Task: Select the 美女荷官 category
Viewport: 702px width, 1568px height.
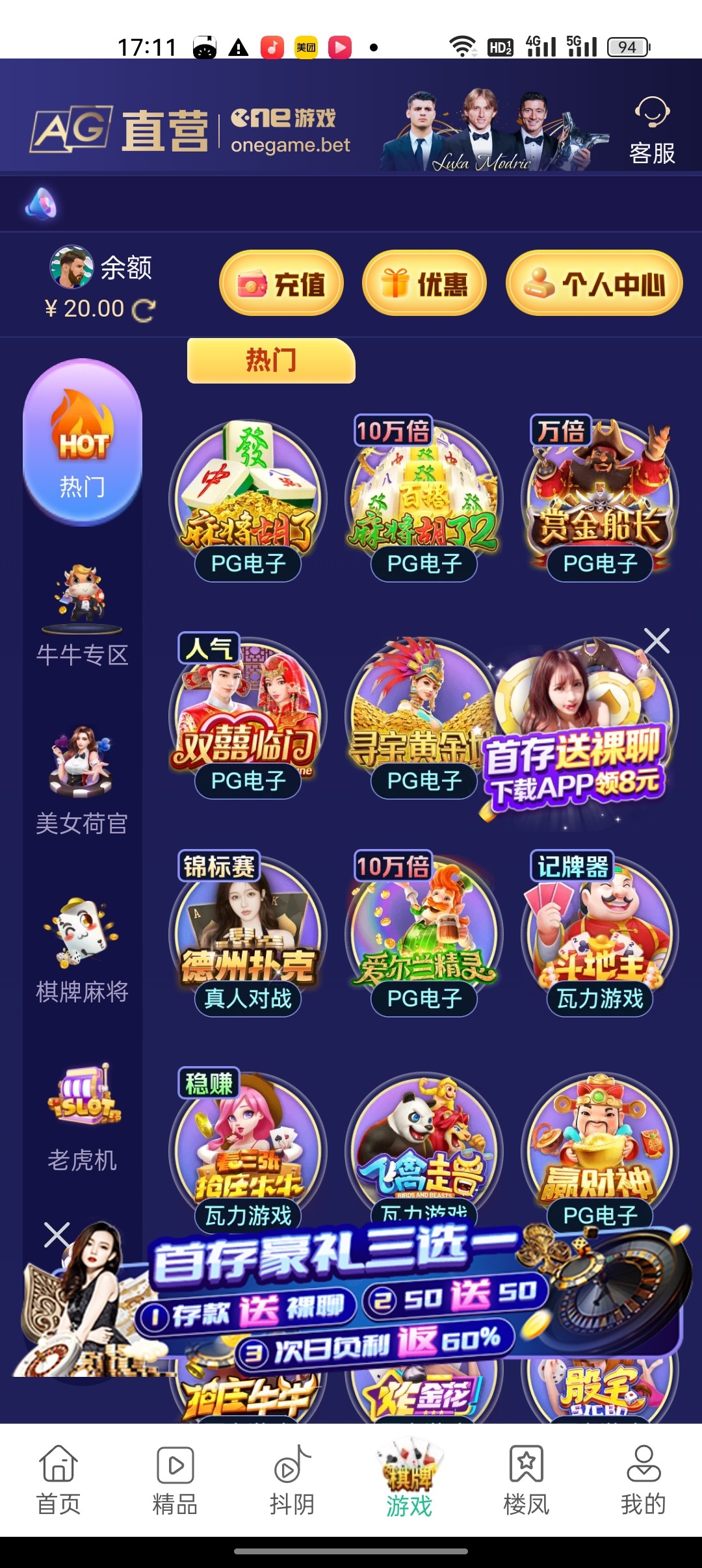Action: tap(82, 780)
